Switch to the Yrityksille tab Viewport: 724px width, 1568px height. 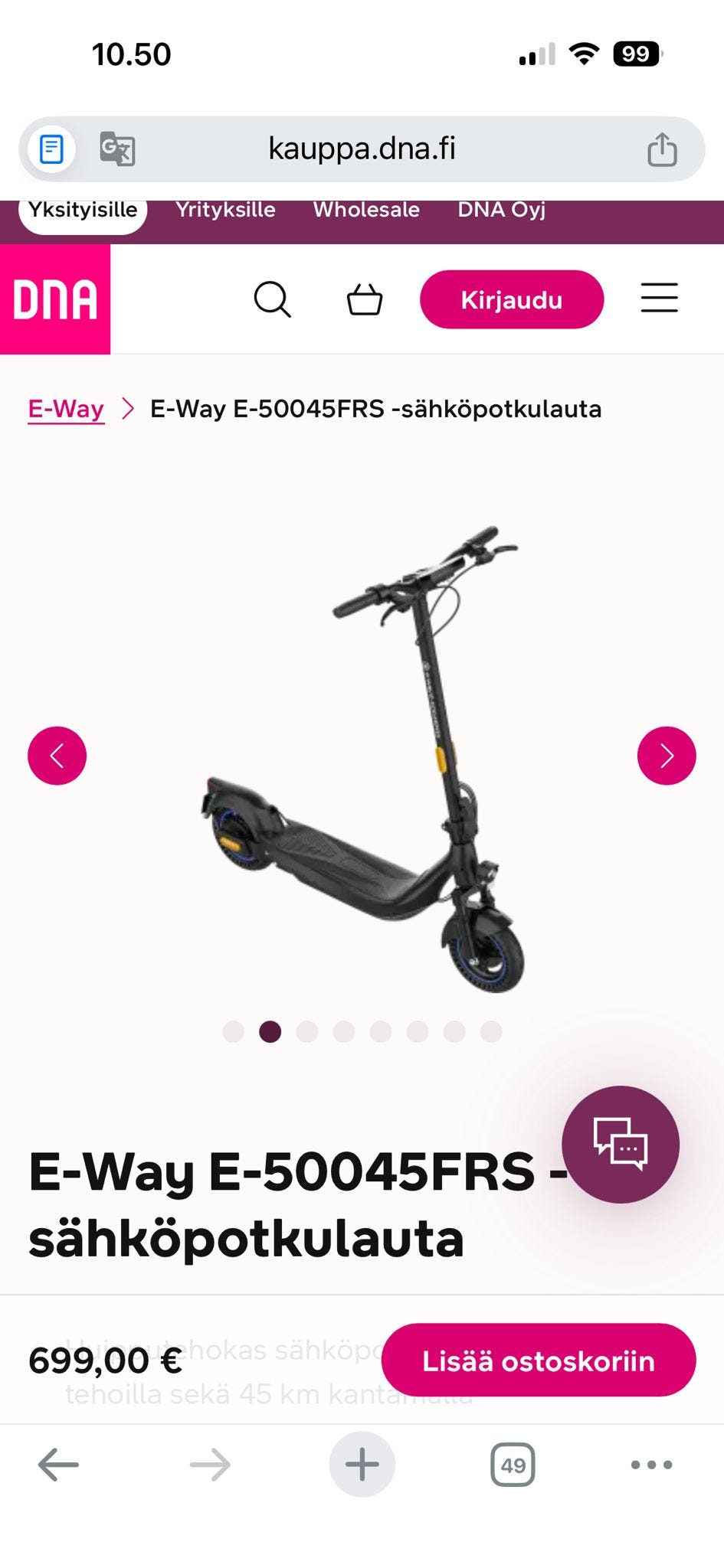pyautogui.click(x=225, y=210)
